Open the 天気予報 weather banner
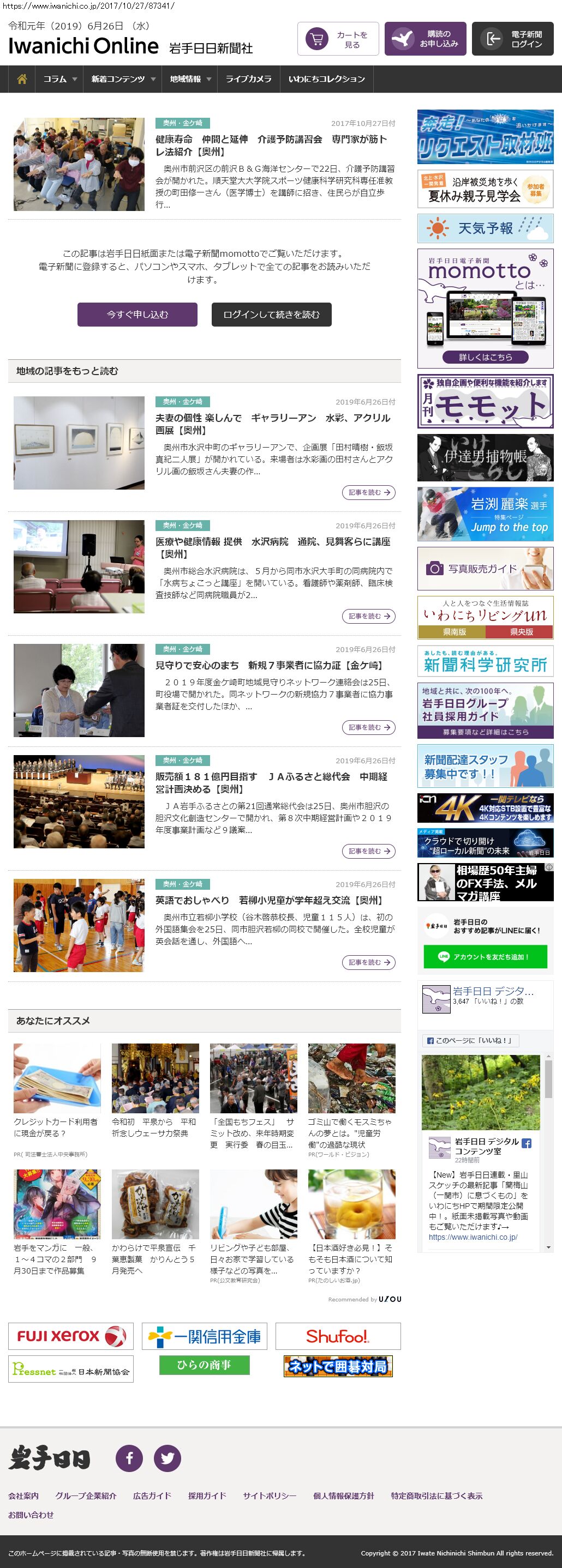562x1568 pixels. (485, 228)
